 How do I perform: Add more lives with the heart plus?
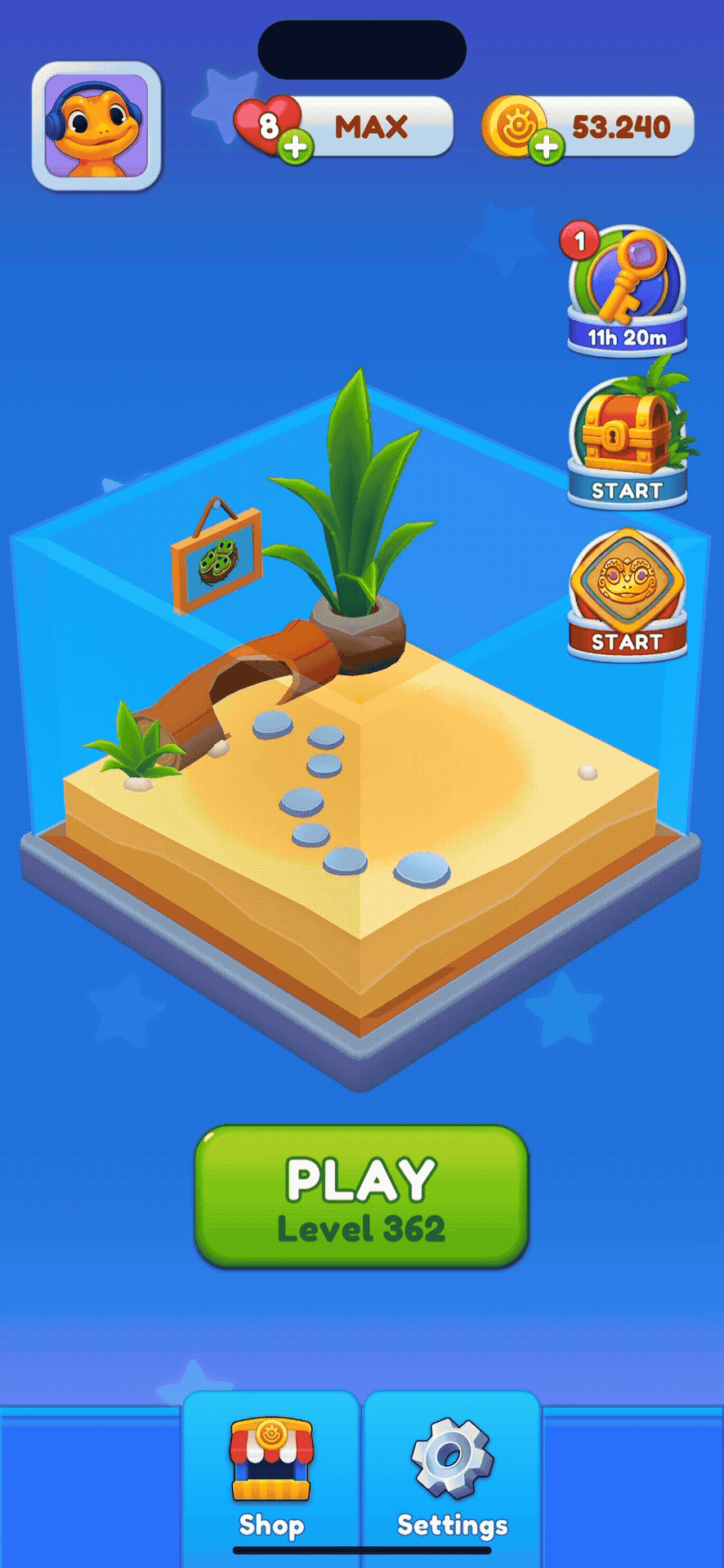tap(296, 147)
